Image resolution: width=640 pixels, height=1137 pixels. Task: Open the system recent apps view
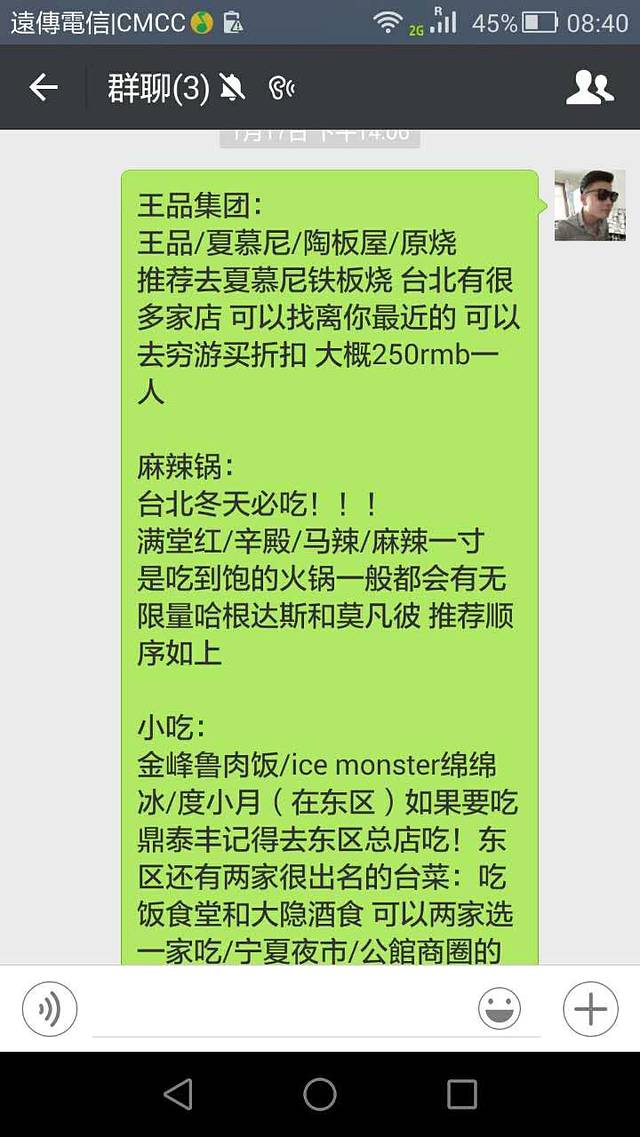click(x=462, y=1094)
